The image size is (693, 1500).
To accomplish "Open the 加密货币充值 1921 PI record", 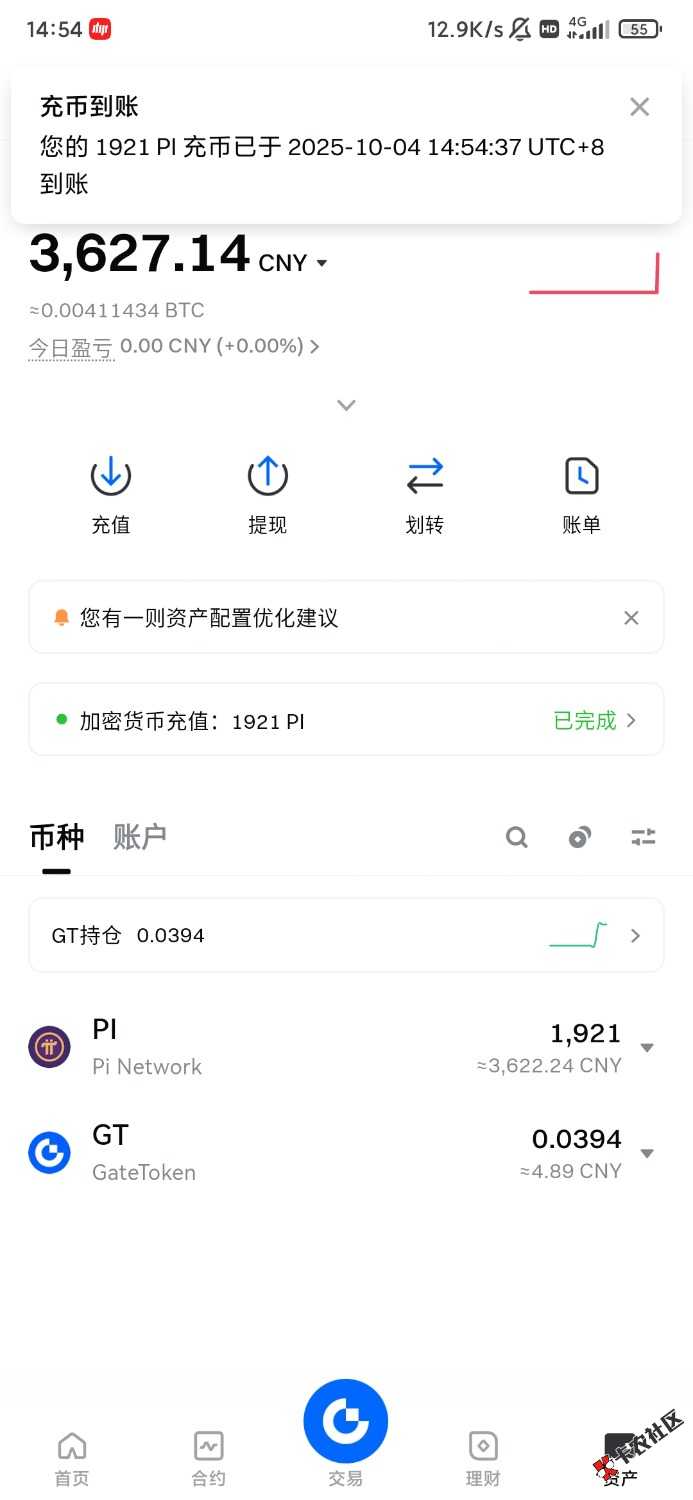I will pos(346,720).
